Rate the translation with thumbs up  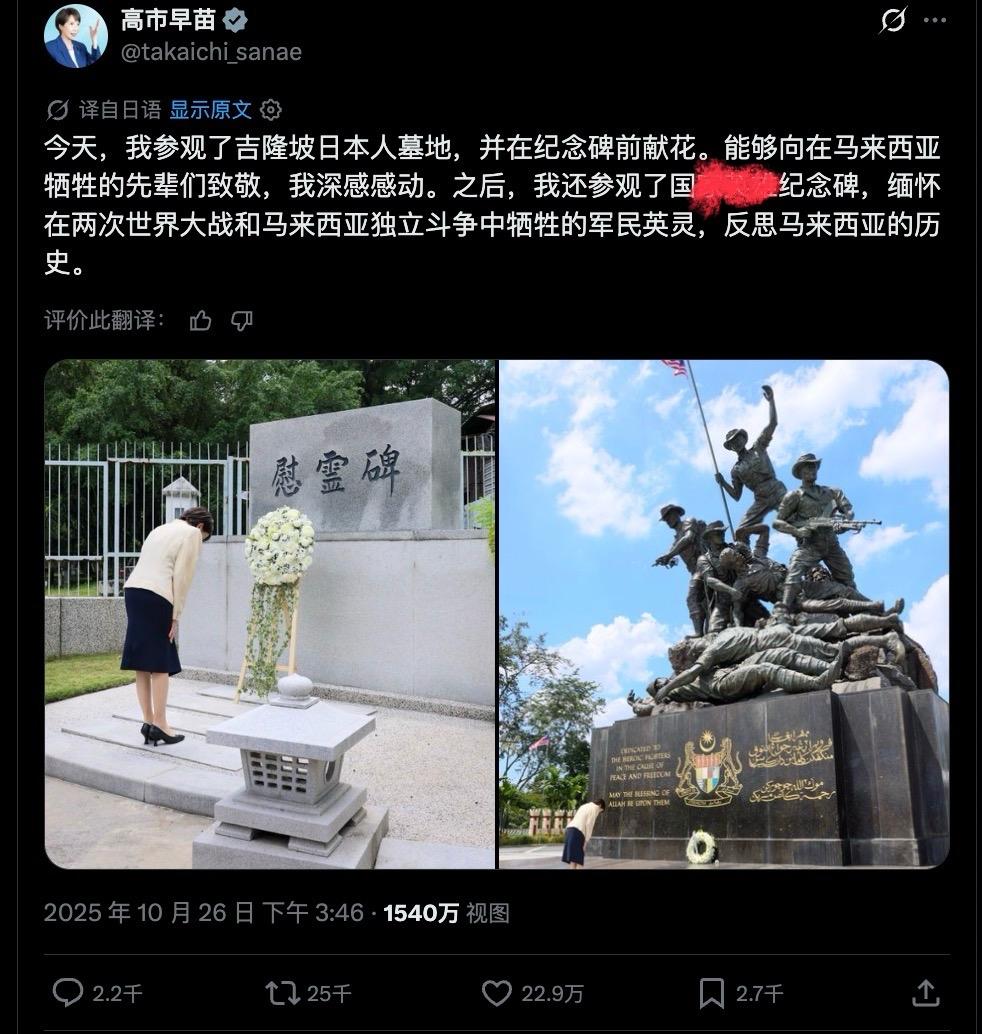tap(200, 321)
